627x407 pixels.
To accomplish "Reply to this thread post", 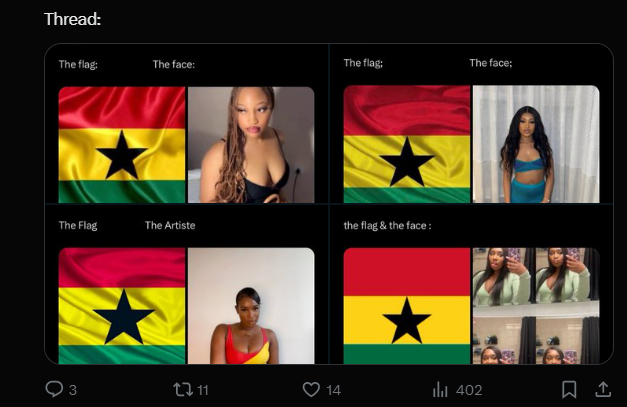I will click(54, 389).
